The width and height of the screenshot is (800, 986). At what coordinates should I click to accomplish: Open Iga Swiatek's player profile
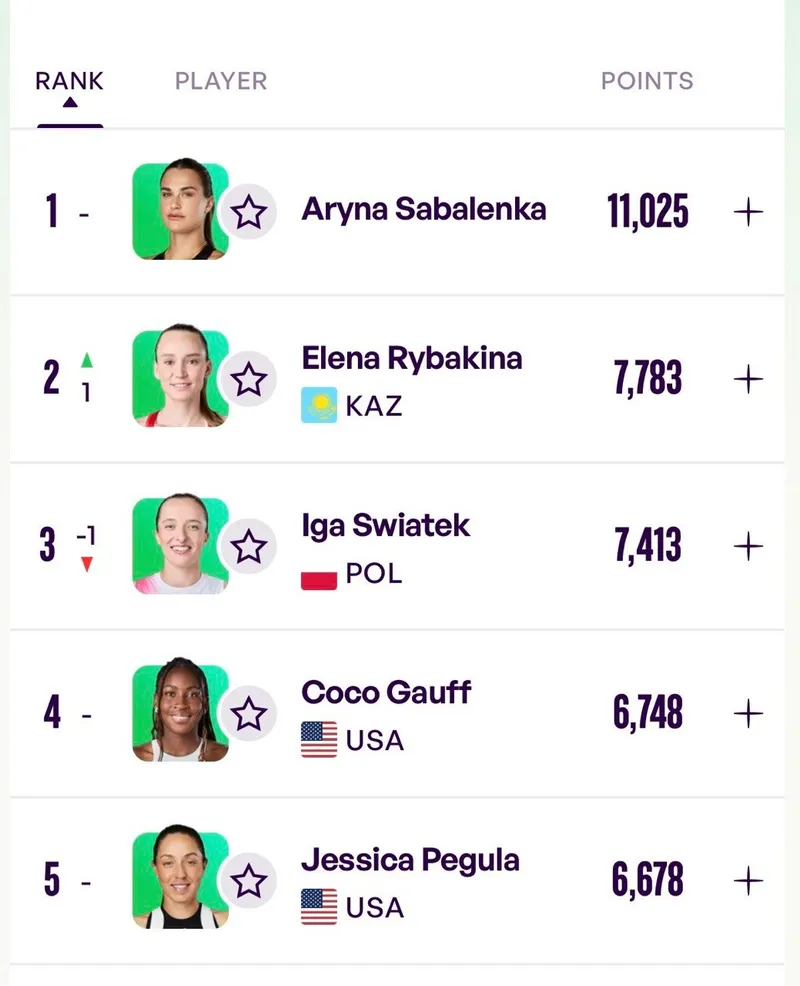tap(386, 526)
